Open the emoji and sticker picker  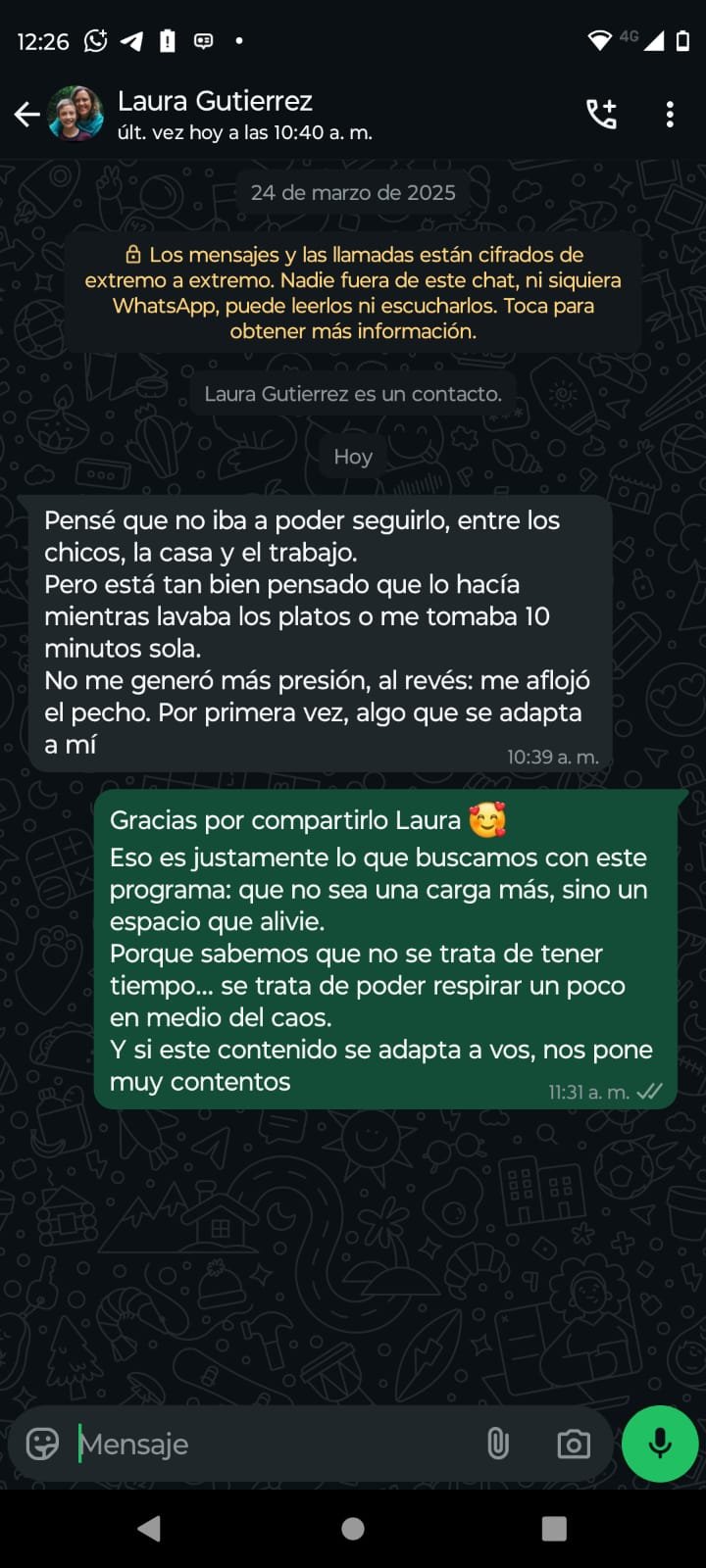click(42, 1444)
